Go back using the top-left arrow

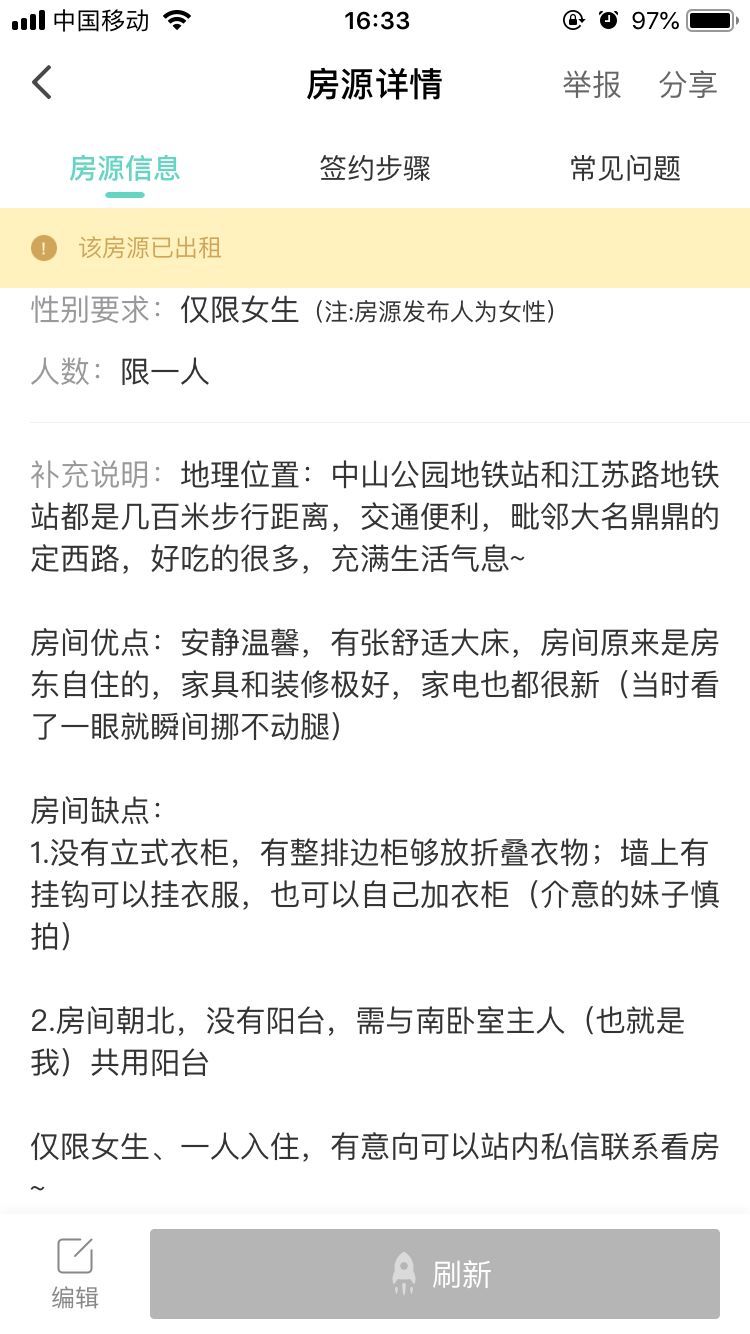pyautogui.click(x=41, y=83)
